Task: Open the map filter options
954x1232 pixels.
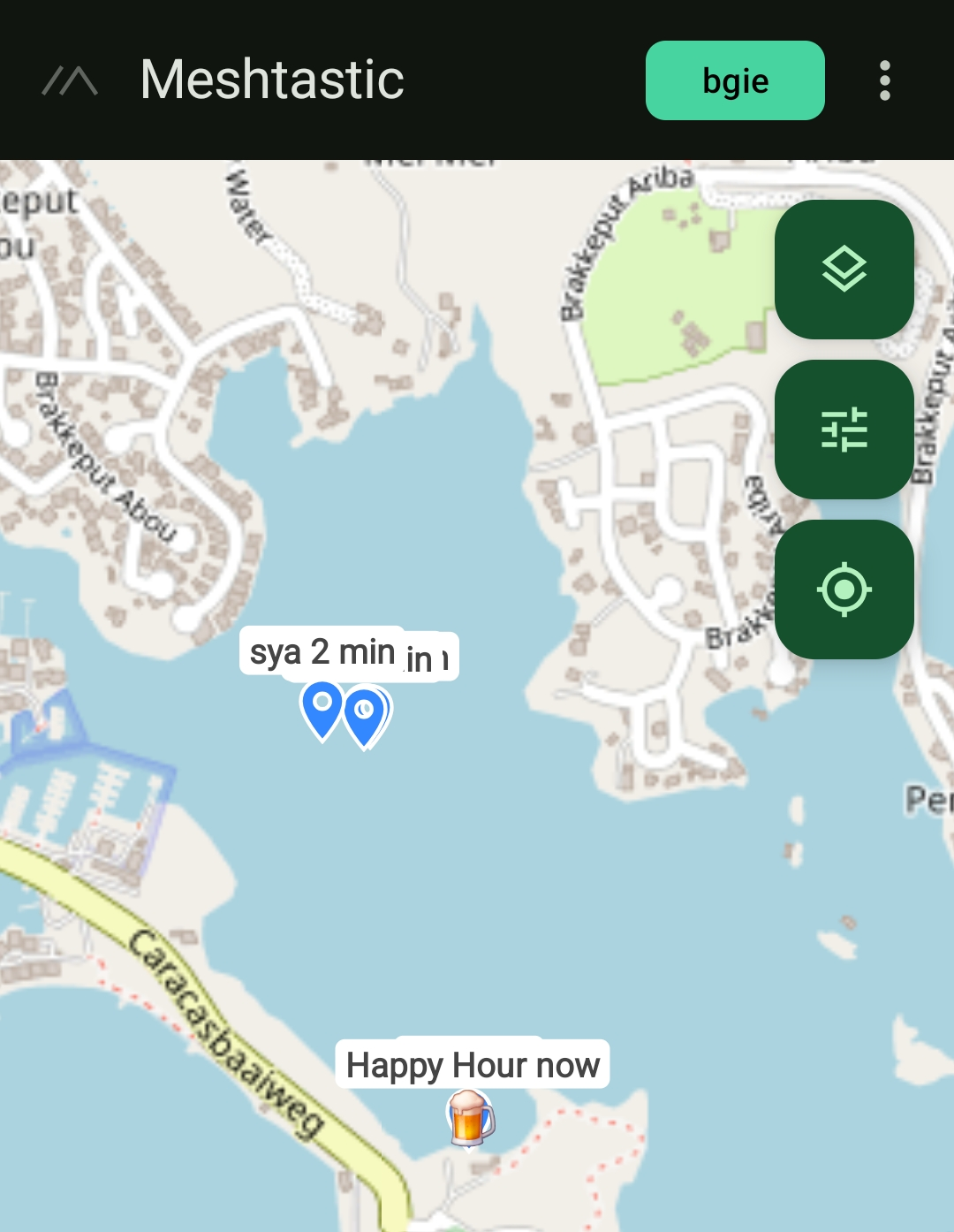Action: point(844,430)
